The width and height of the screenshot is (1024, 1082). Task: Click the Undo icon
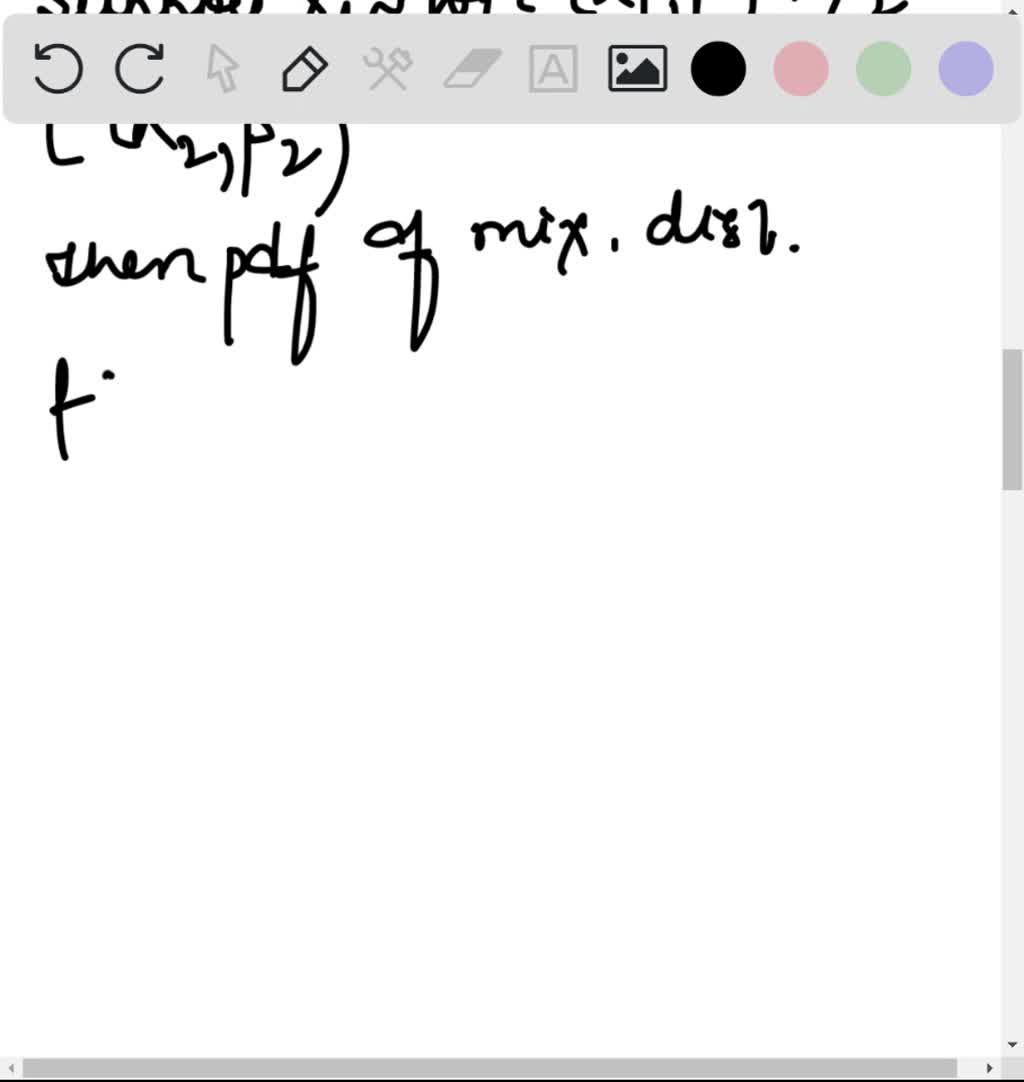pos(57,68)
